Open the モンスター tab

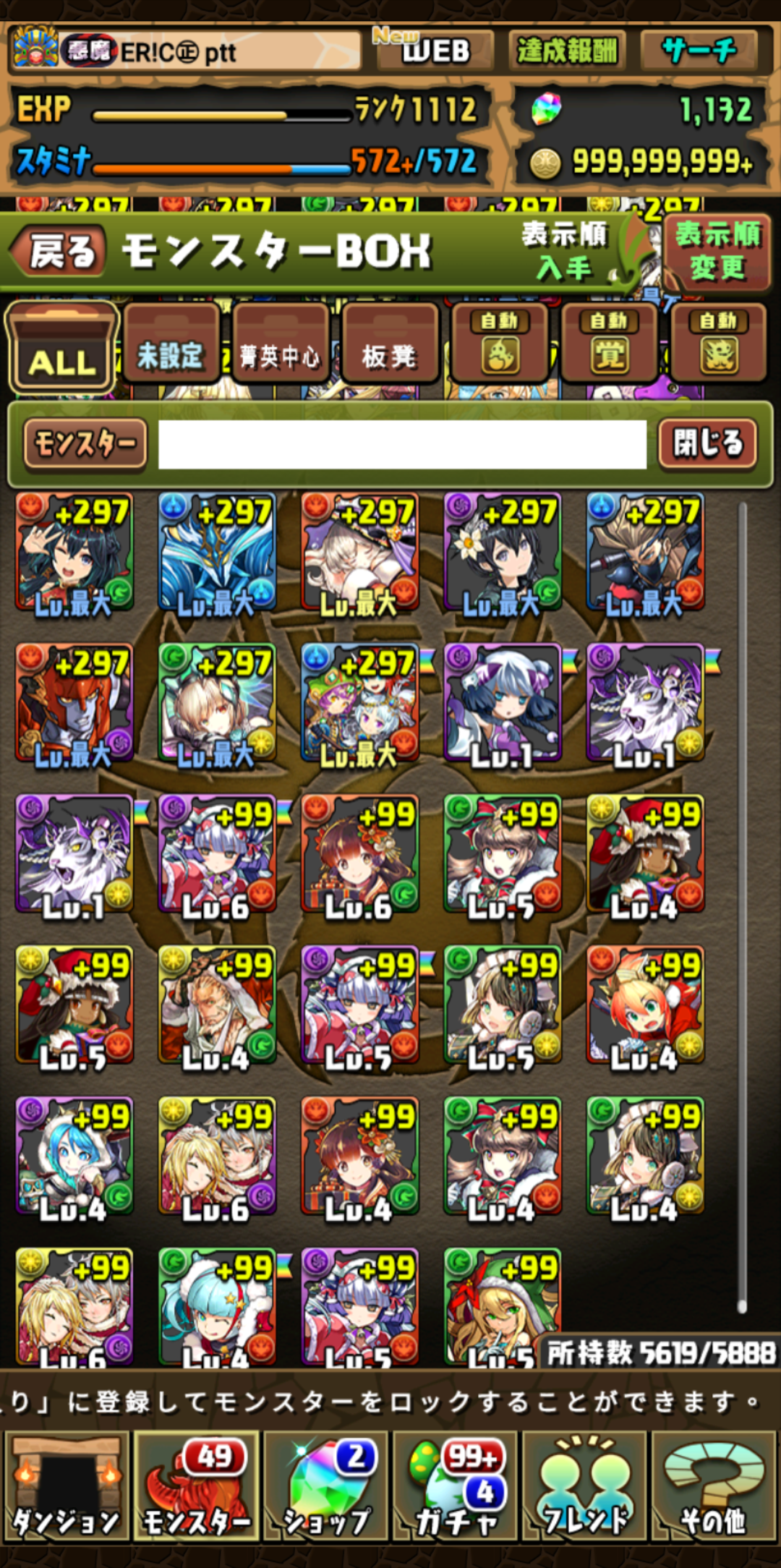(x=196, y=1487)
